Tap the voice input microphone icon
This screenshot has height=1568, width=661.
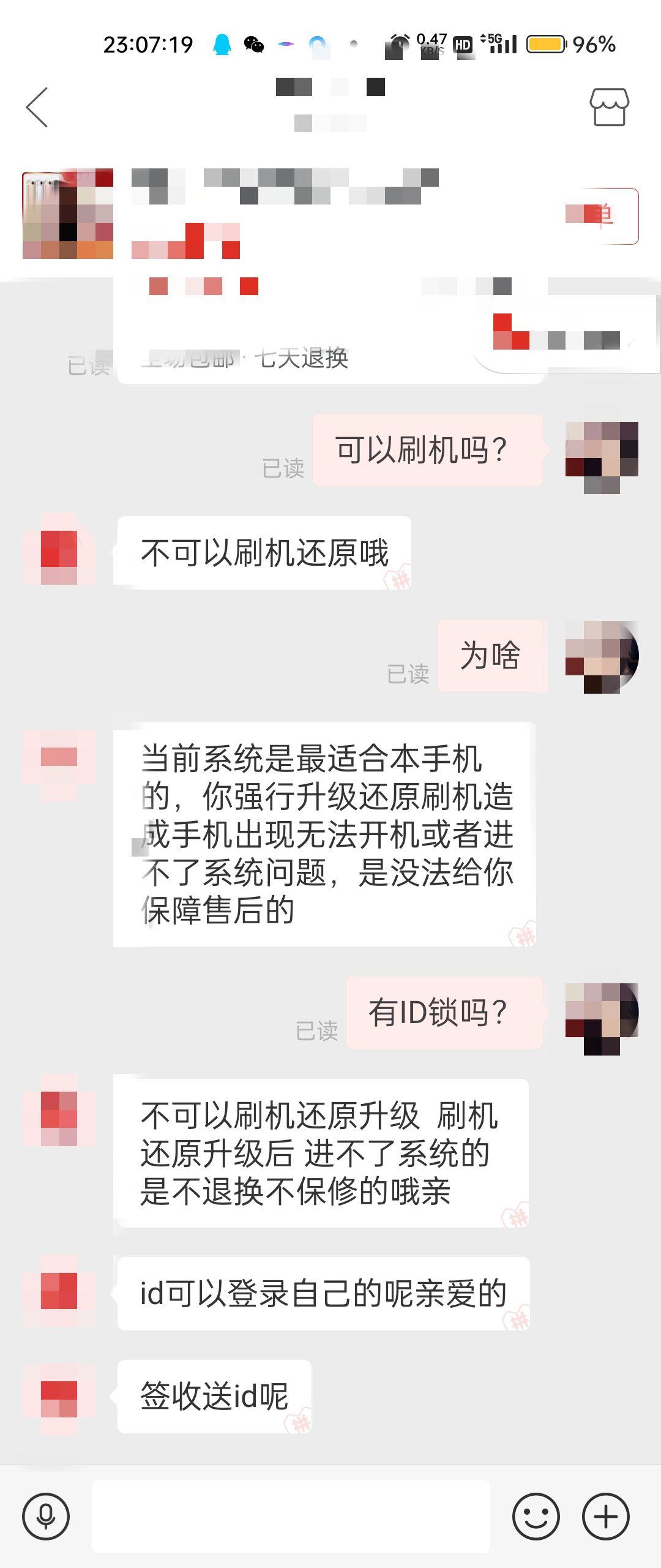click(46, 1517)
